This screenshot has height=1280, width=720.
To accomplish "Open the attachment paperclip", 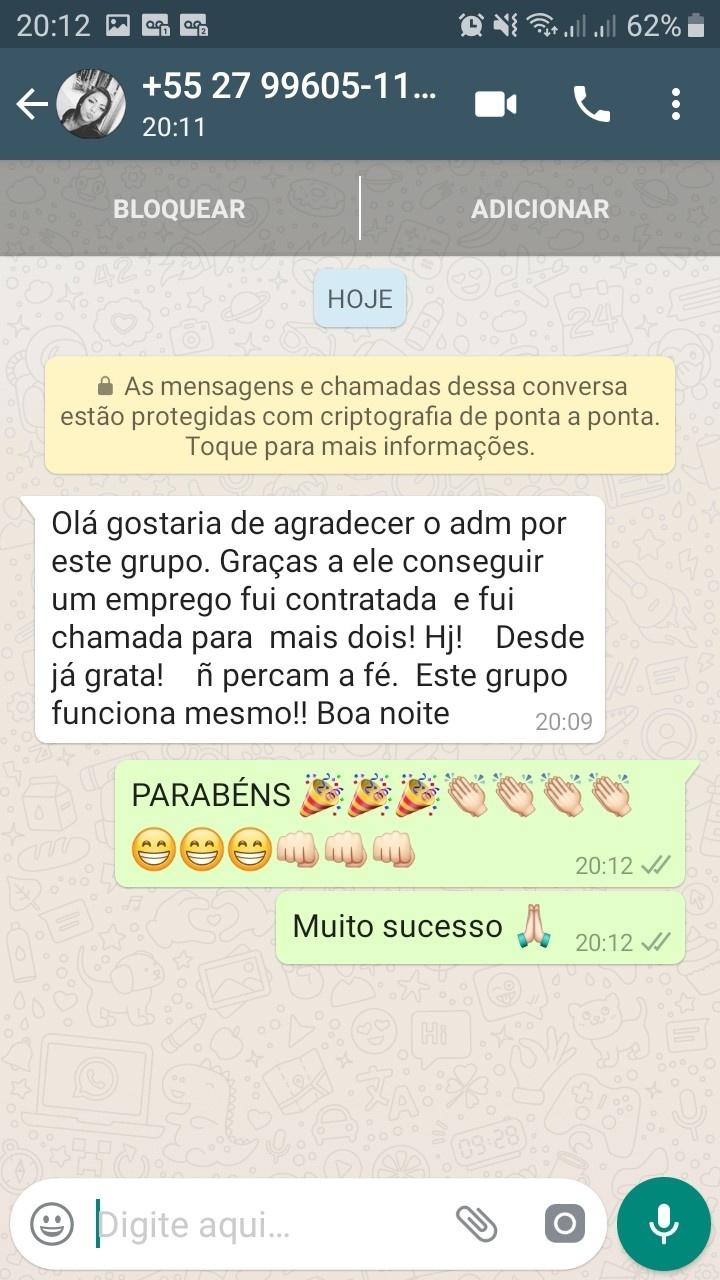I will (477, 1223).
